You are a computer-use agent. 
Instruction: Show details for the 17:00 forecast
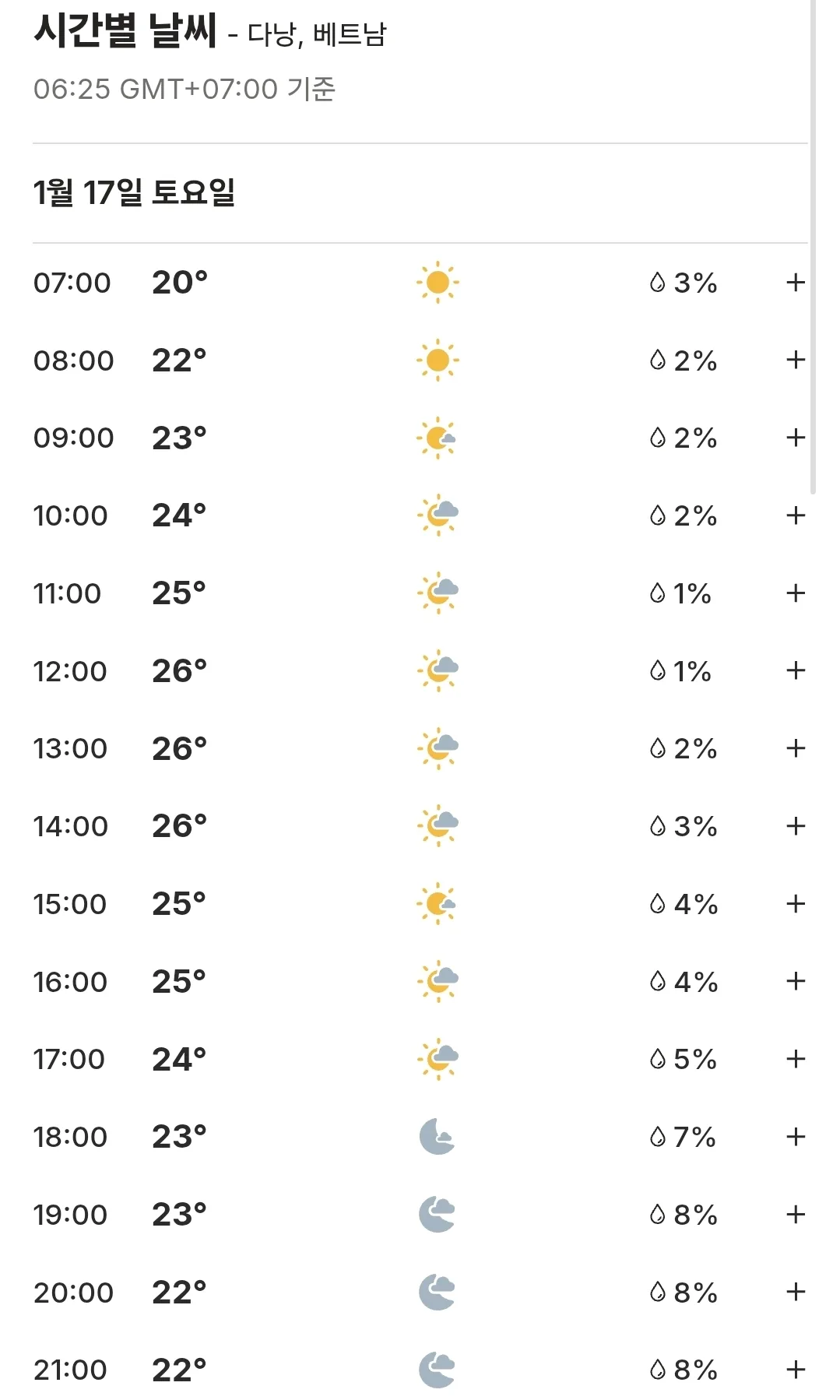(x=795, y=1059)
